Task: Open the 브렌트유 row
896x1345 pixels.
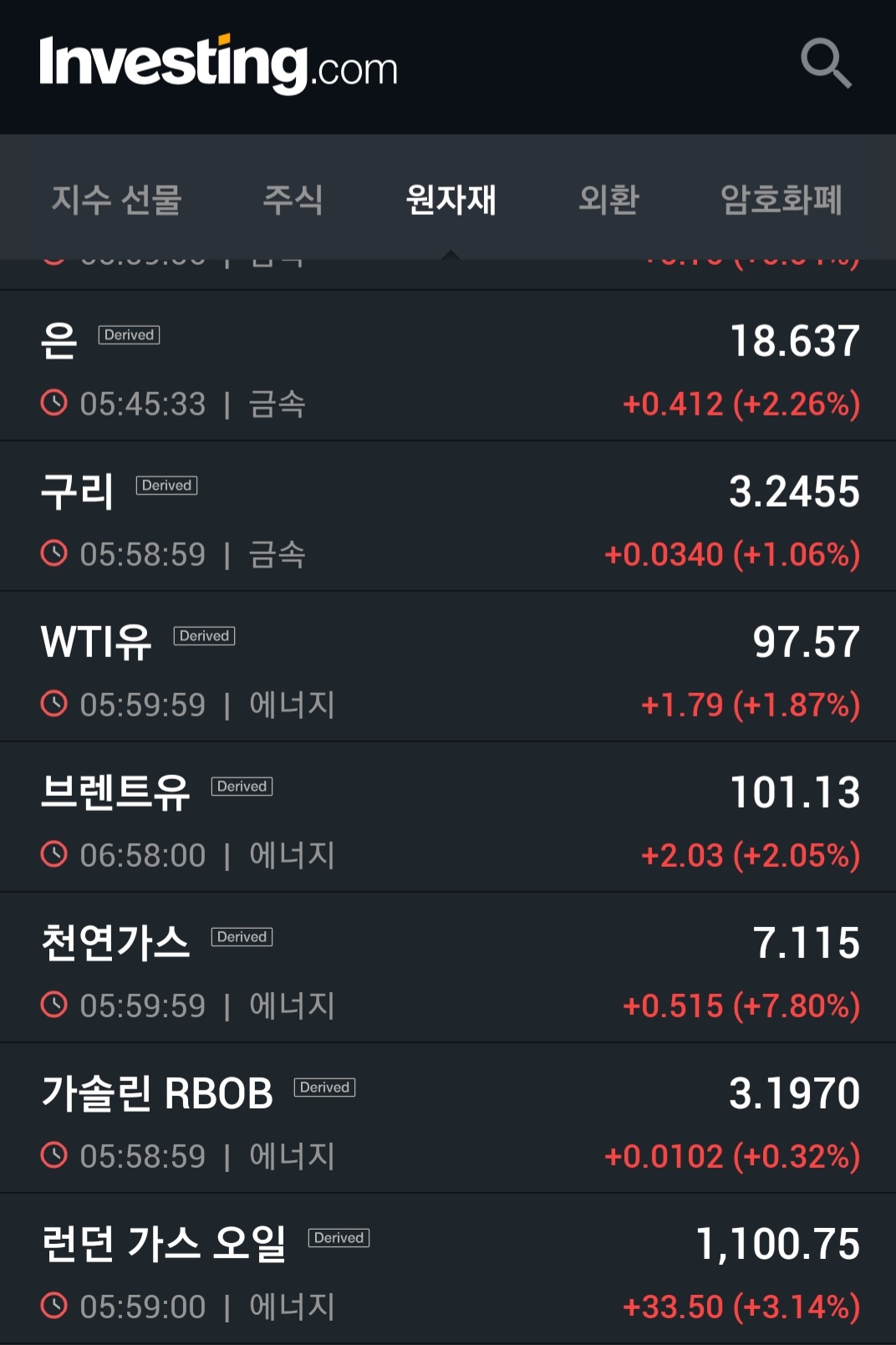Action: tap(448, 817)
